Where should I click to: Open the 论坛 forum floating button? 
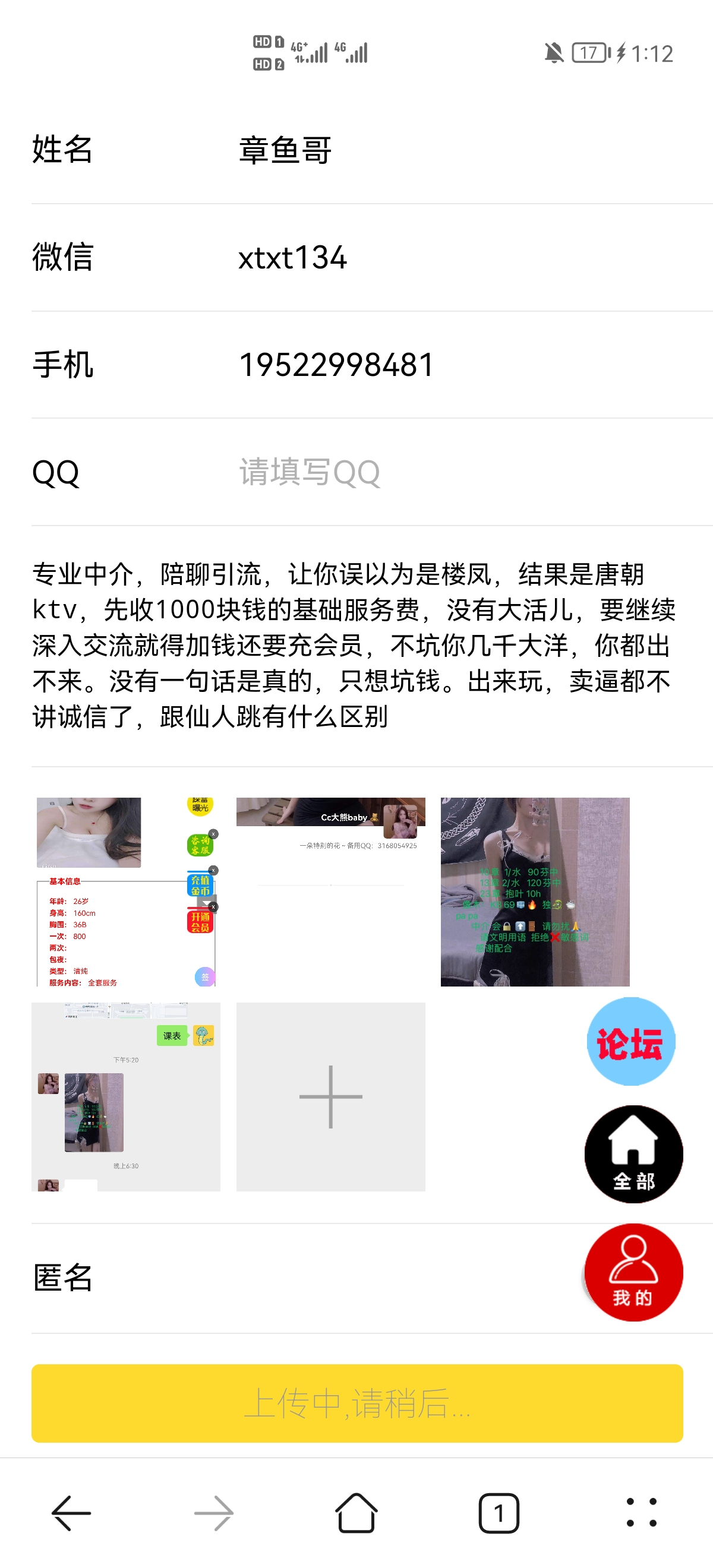click(x=631, y=1042)
